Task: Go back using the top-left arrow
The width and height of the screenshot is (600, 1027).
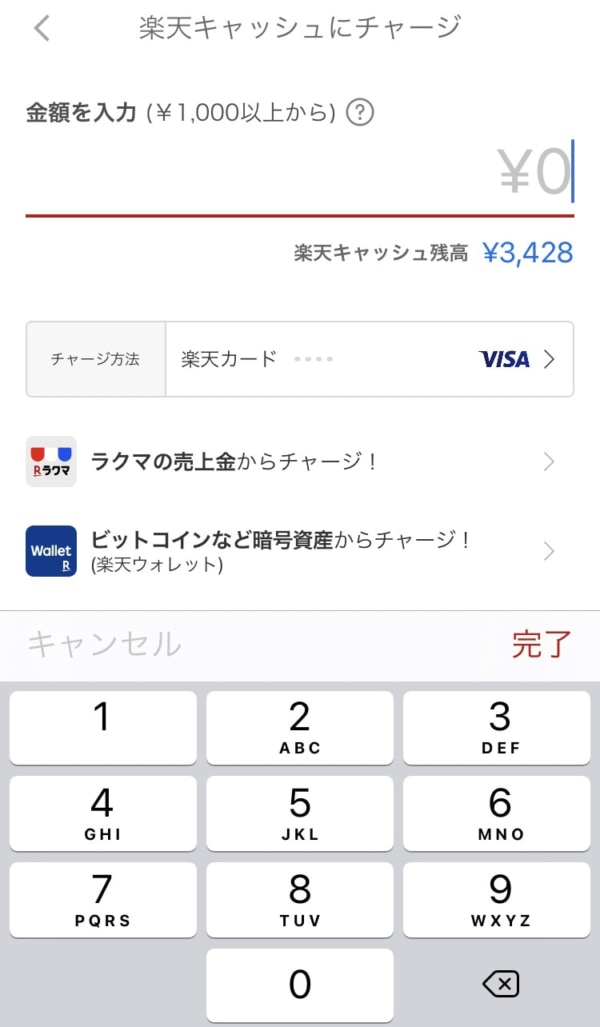Action: [42, 29]
